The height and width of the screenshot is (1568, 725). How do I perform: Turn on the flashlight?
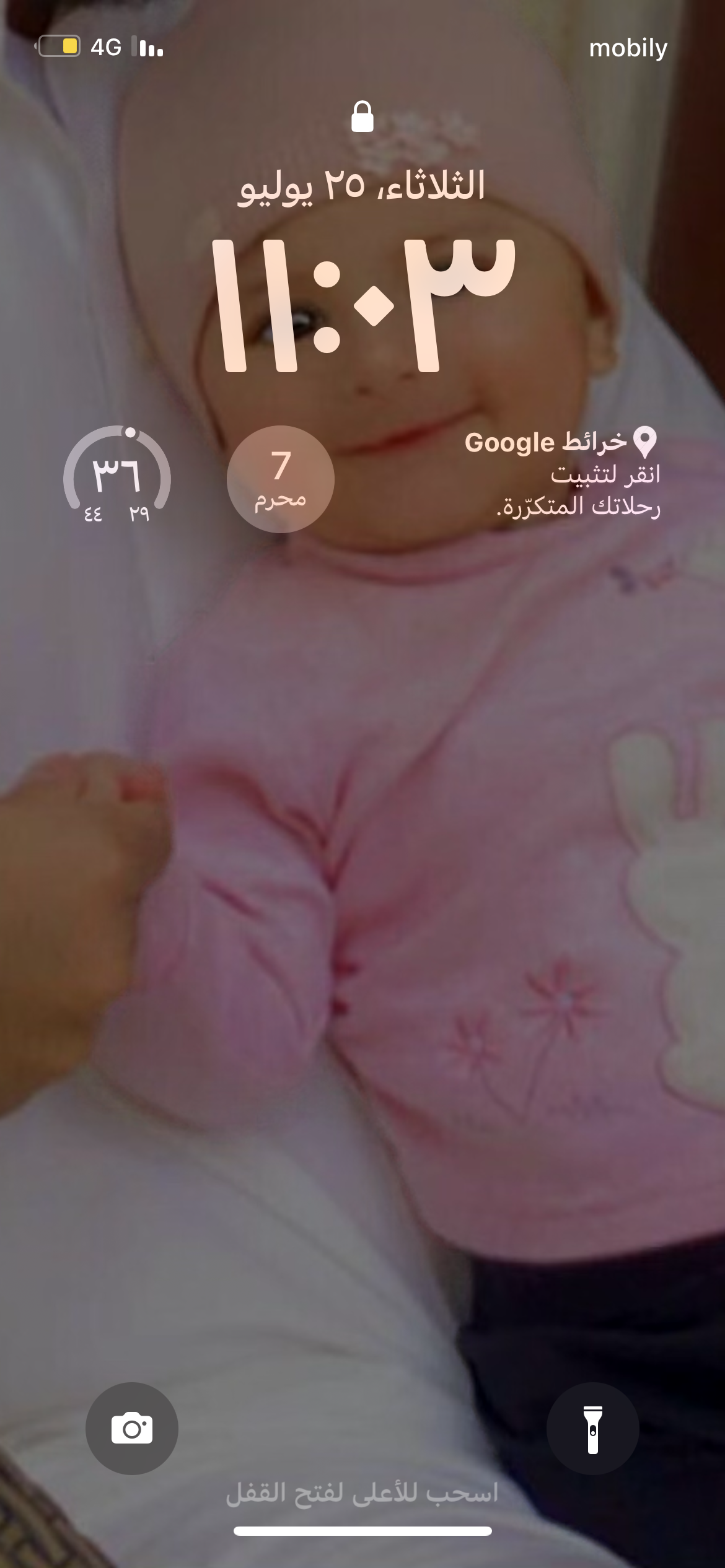592,1429
